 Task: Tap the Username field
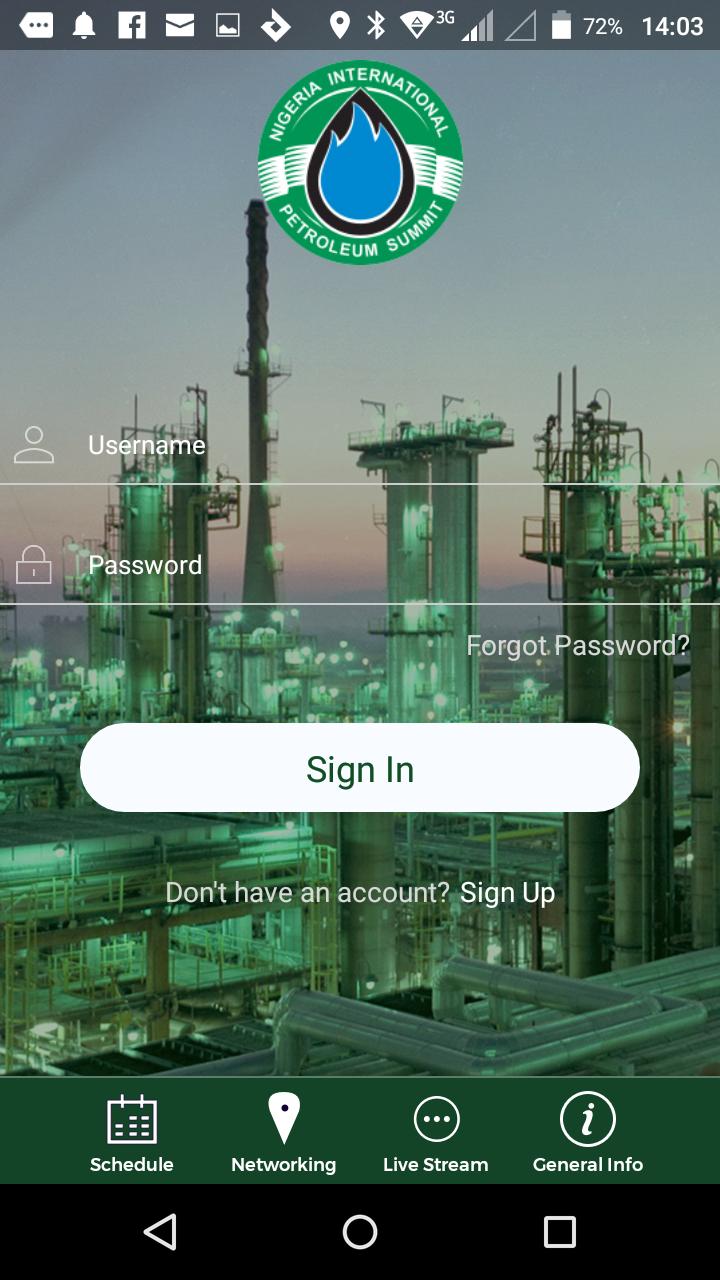point(380,446)
